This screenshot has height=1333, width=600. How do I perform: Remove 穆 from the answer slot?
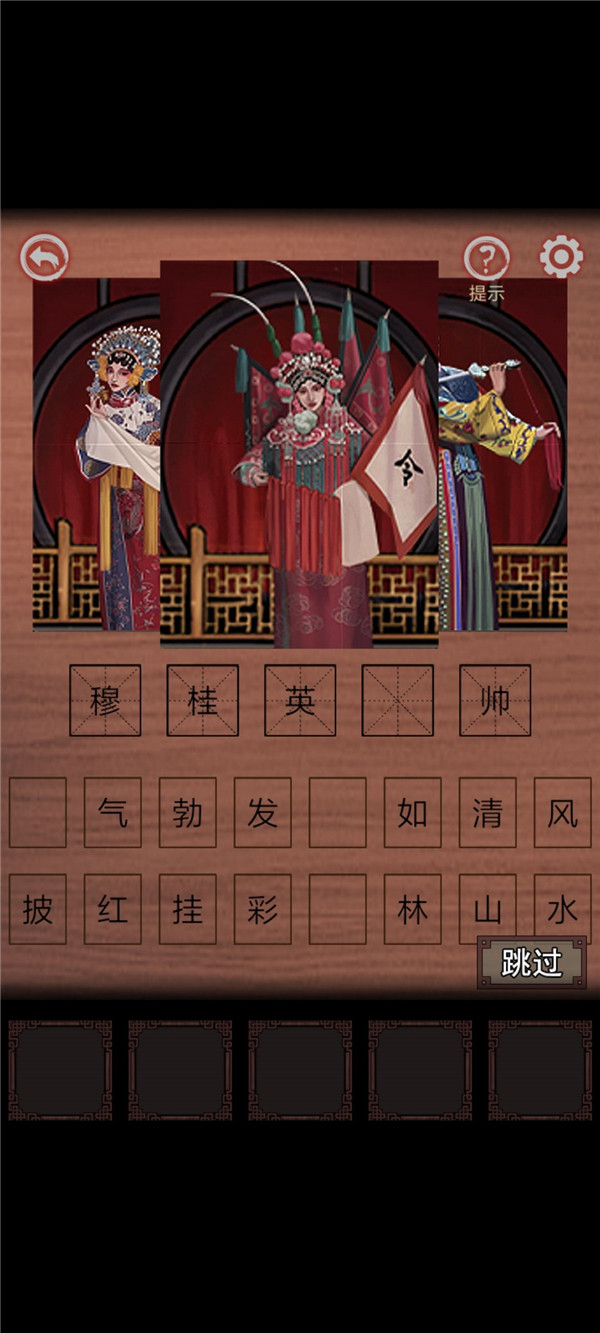coord(105,700)
